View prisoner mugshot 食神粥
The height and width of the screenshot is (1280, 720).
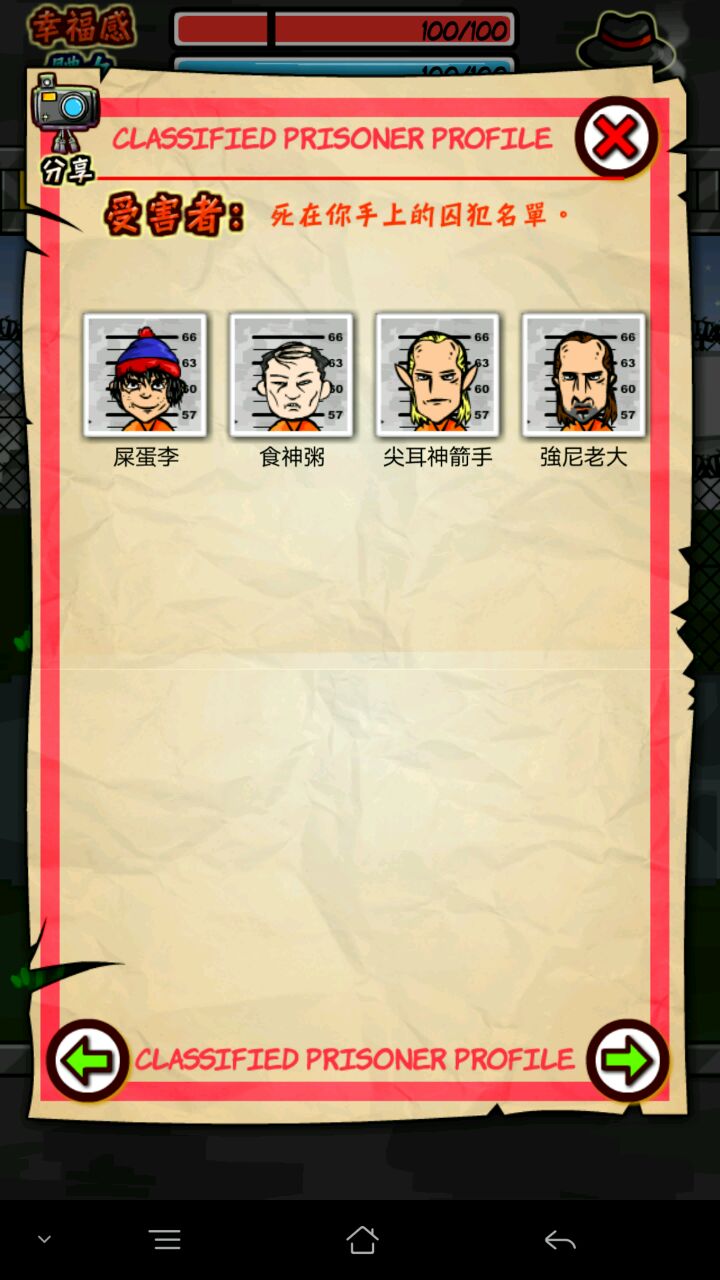(x=291, y=376)
